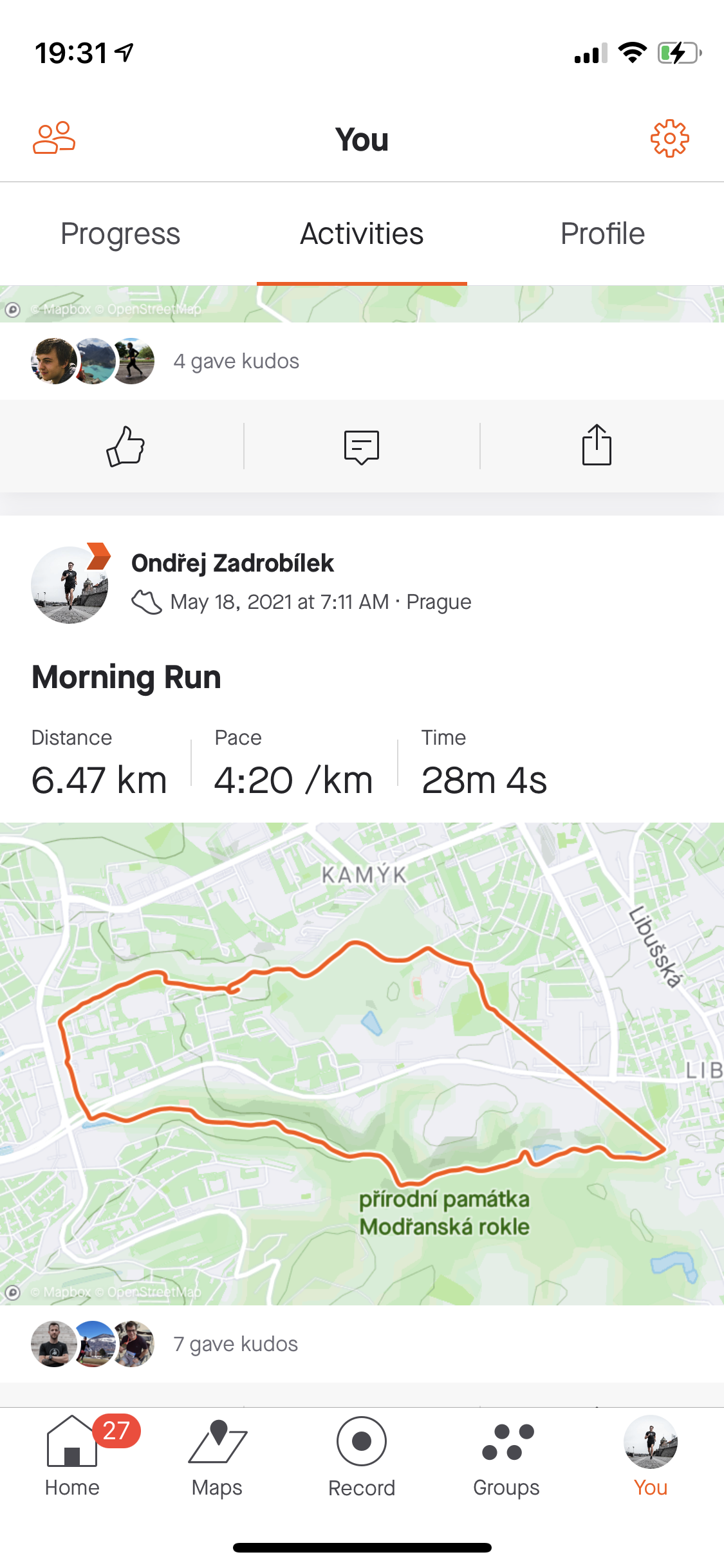Give kudos with the thumbs up icon

pyautogui.click(x=125, y=445)
